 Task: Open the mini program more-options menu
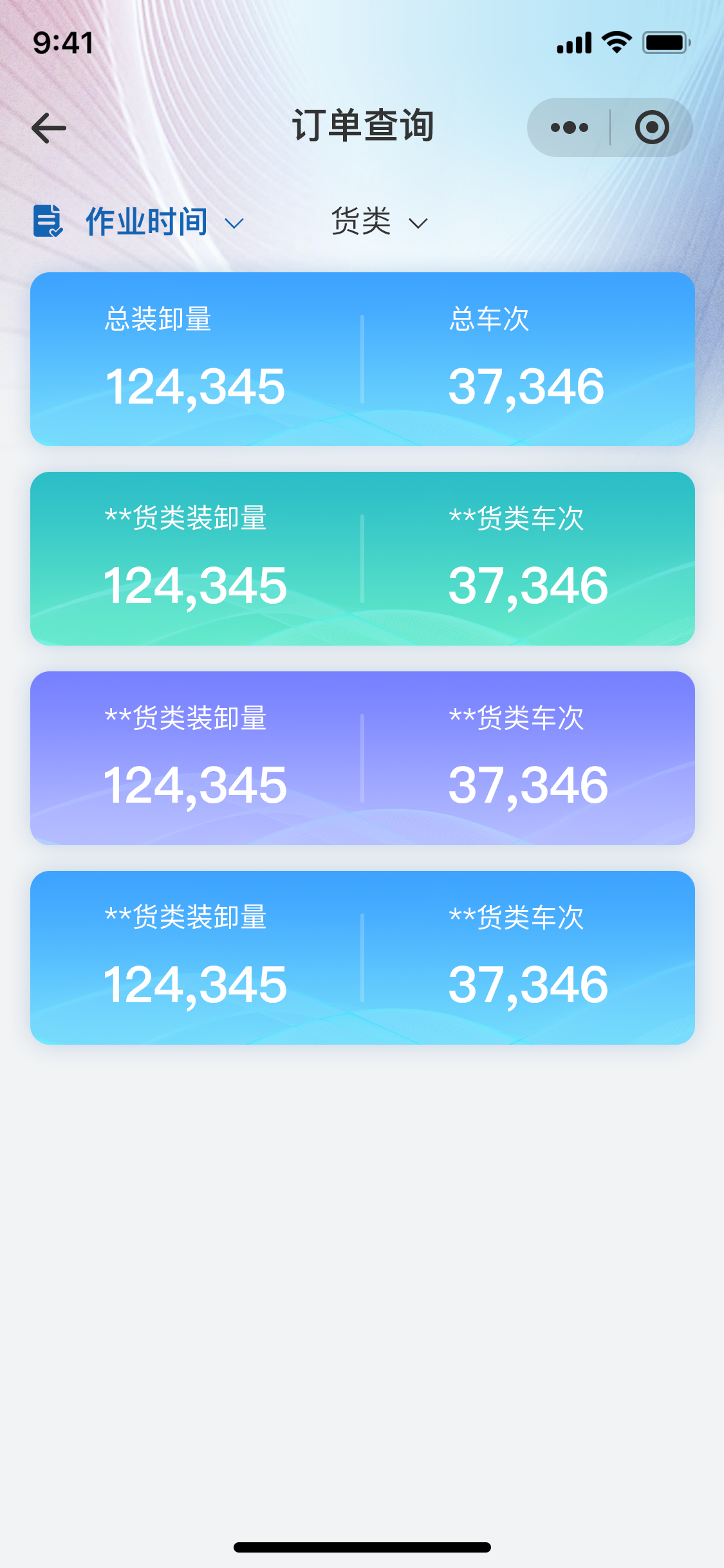(569, 127)
